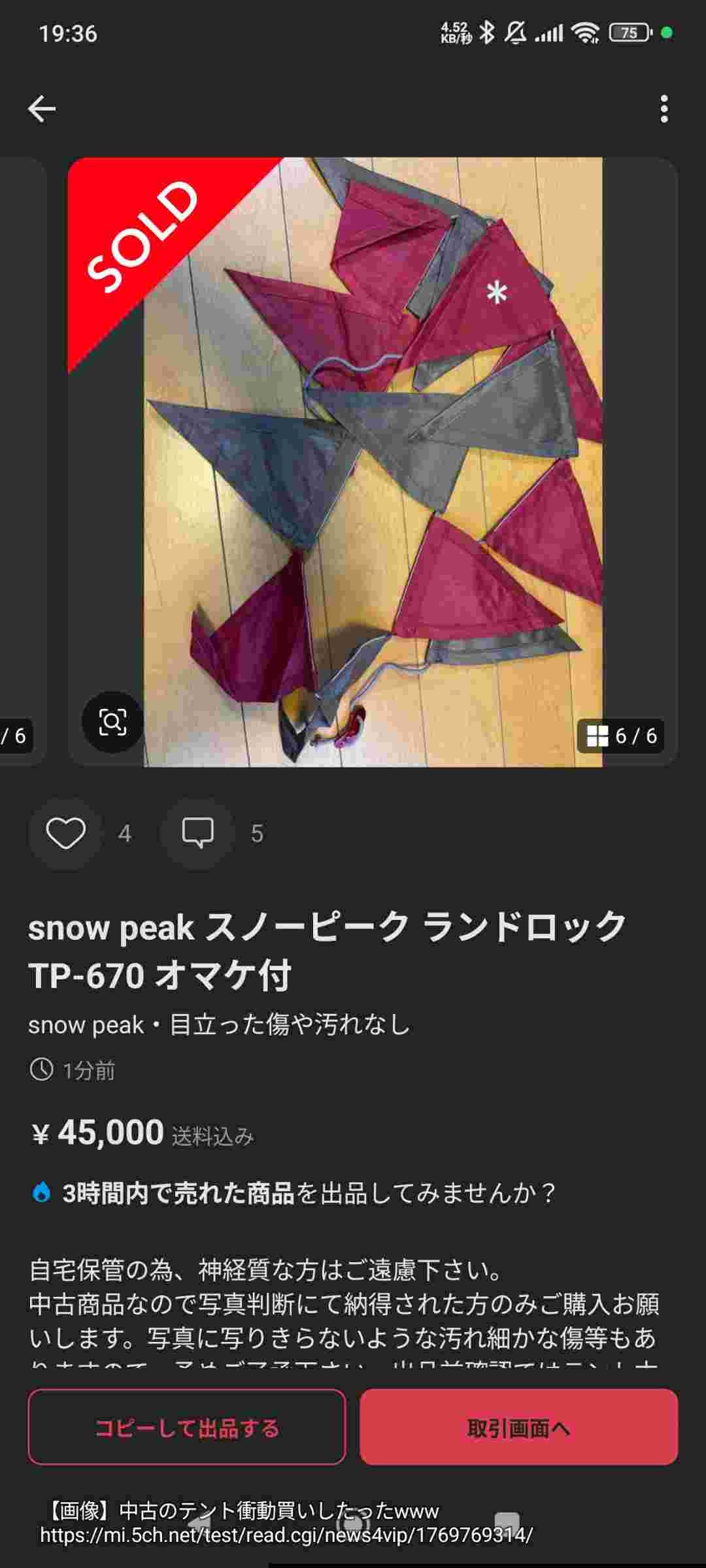Like this snow peak listing
Screen dimensions: 706x1568
point(65,833)
